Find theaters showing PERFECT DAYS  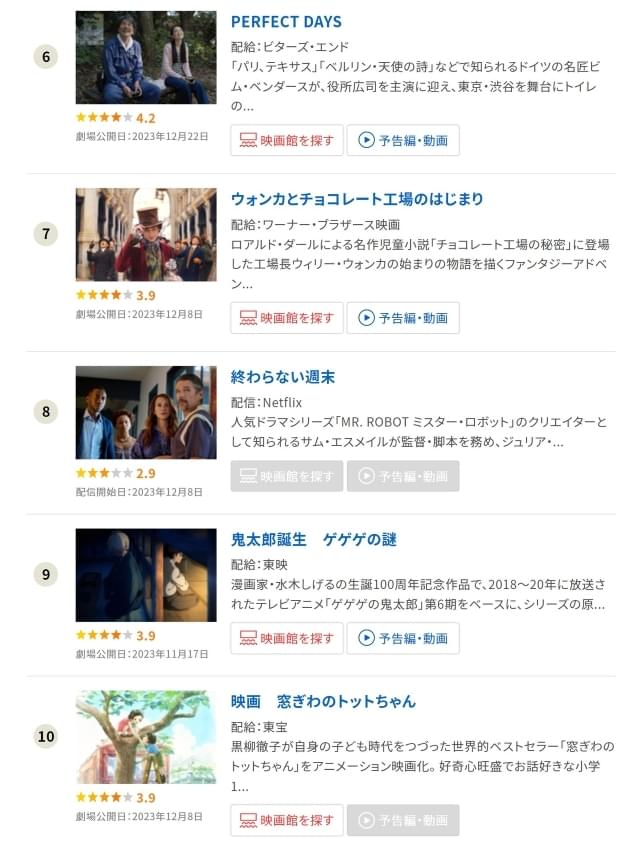pos(287,140)
